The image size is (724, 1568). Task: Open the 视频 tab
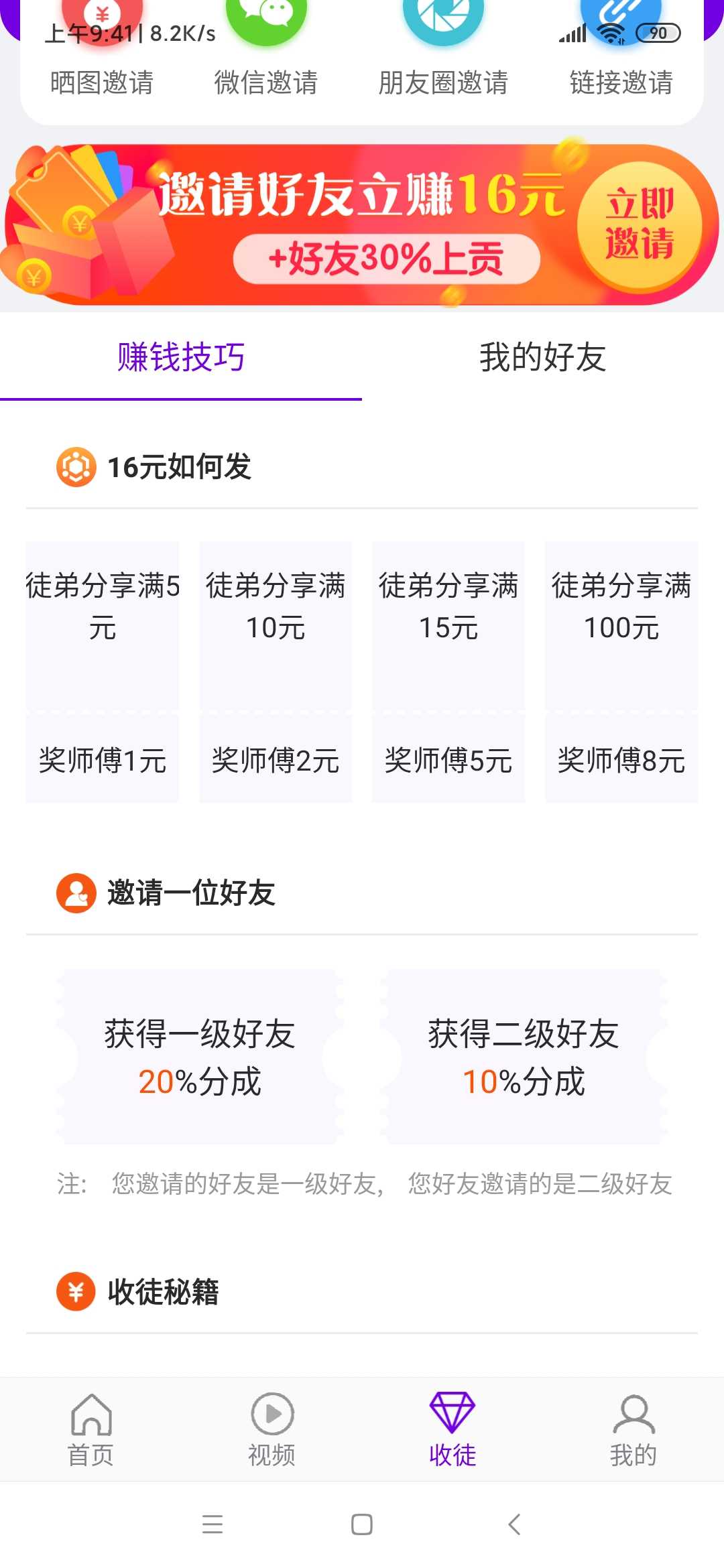[x=271, y=1430]
